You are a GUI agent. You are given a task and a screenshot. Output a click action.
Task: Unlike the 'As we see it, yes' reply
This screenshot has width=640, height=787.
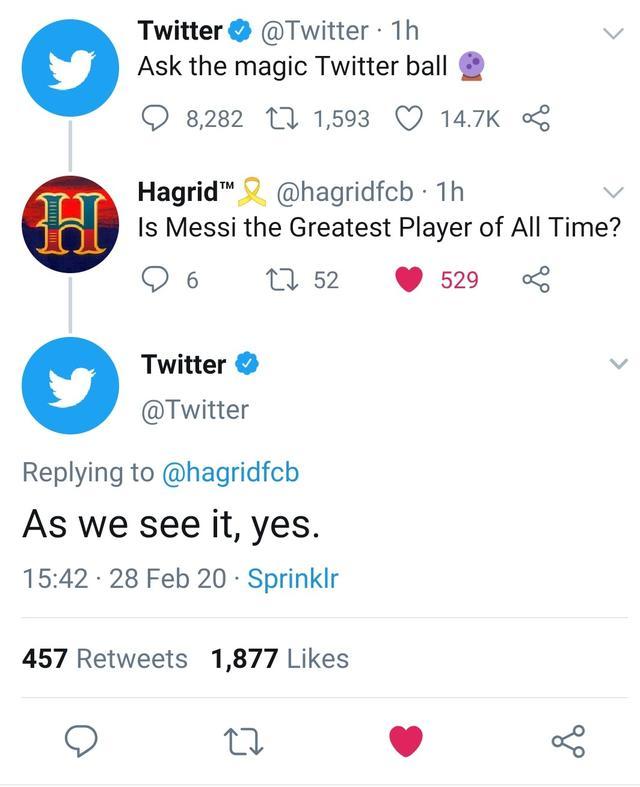(405, 741)
